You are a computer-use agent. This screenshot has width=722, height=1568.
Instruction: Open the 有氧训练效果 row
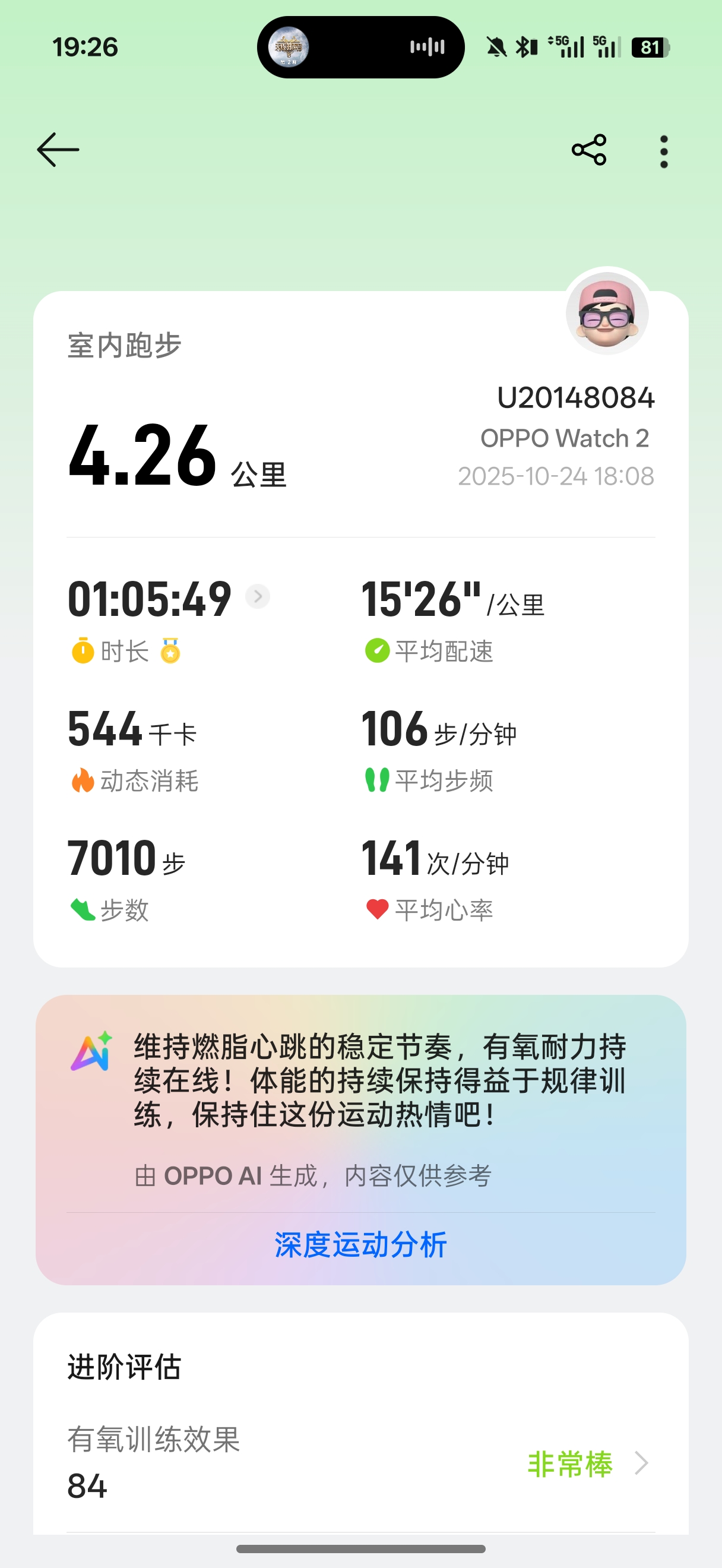tap(360, 1463)
